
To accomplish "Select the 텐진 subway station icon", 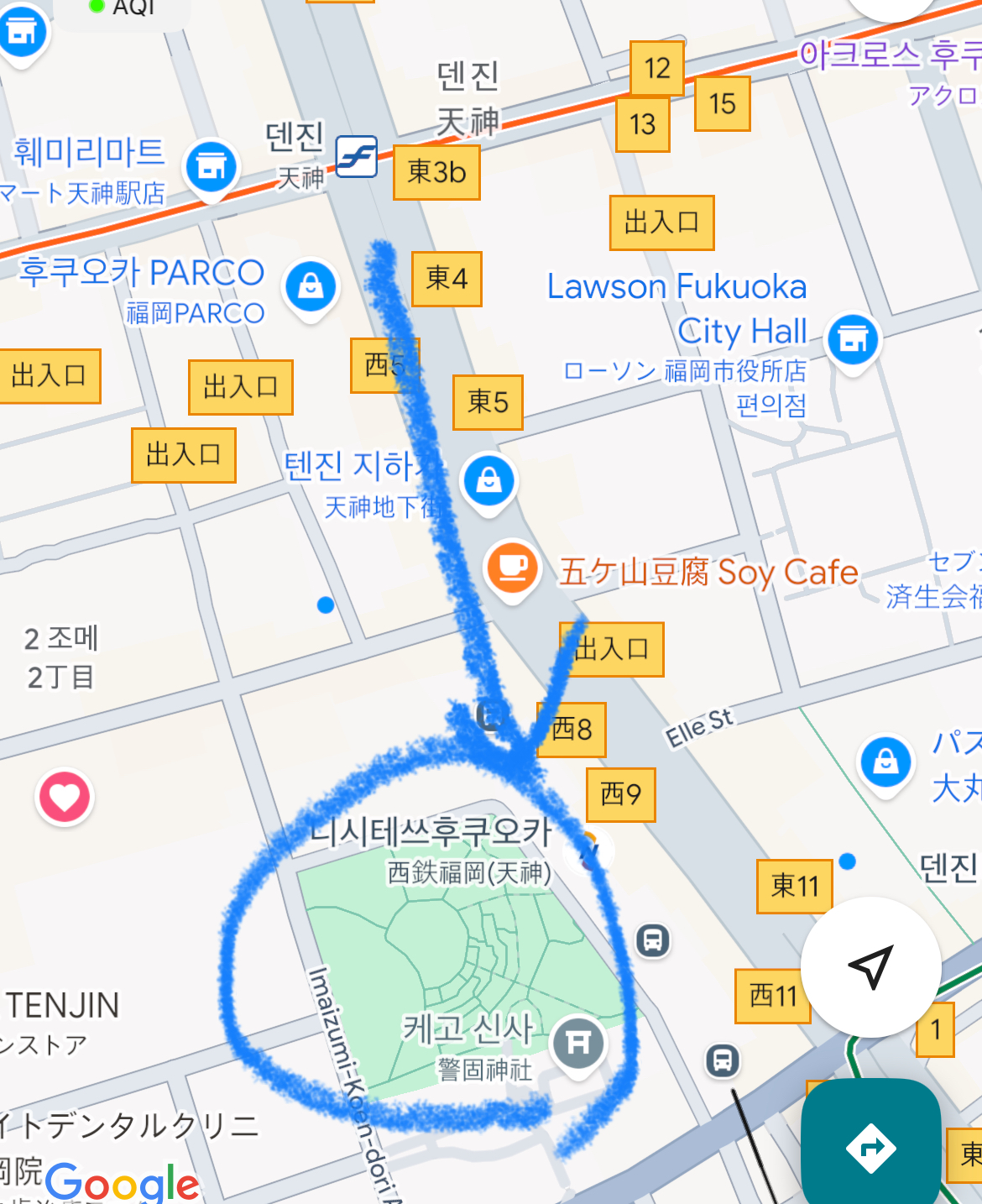I will click(x=357, y=156).
